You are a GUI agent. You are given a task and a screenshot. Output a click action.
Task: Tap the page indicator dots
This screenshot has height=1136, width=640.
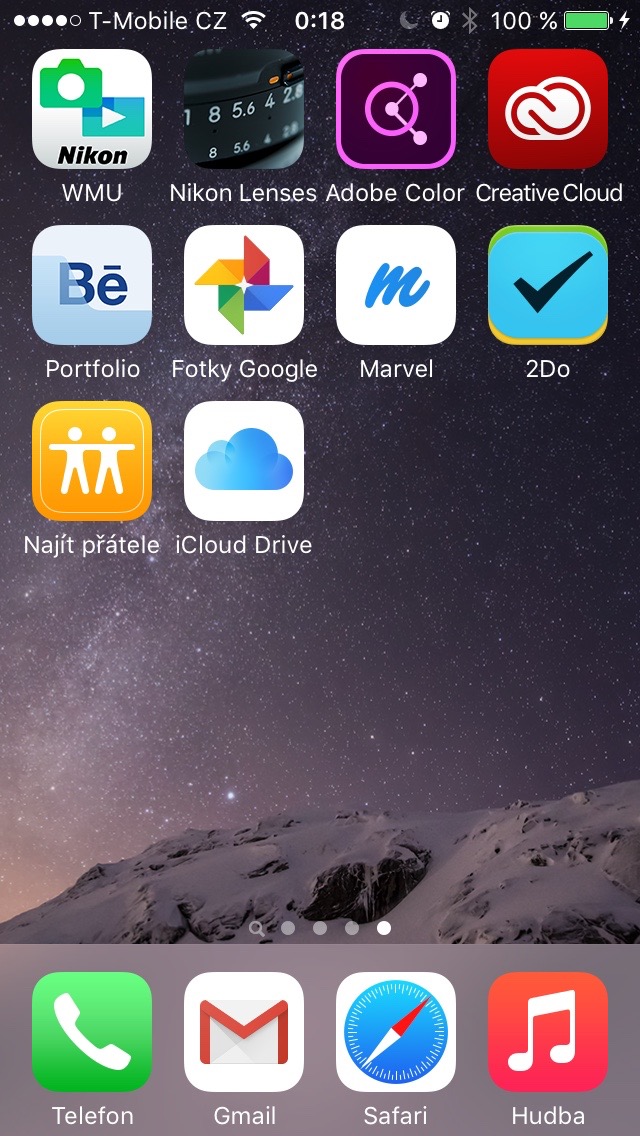tap(320, 928)
